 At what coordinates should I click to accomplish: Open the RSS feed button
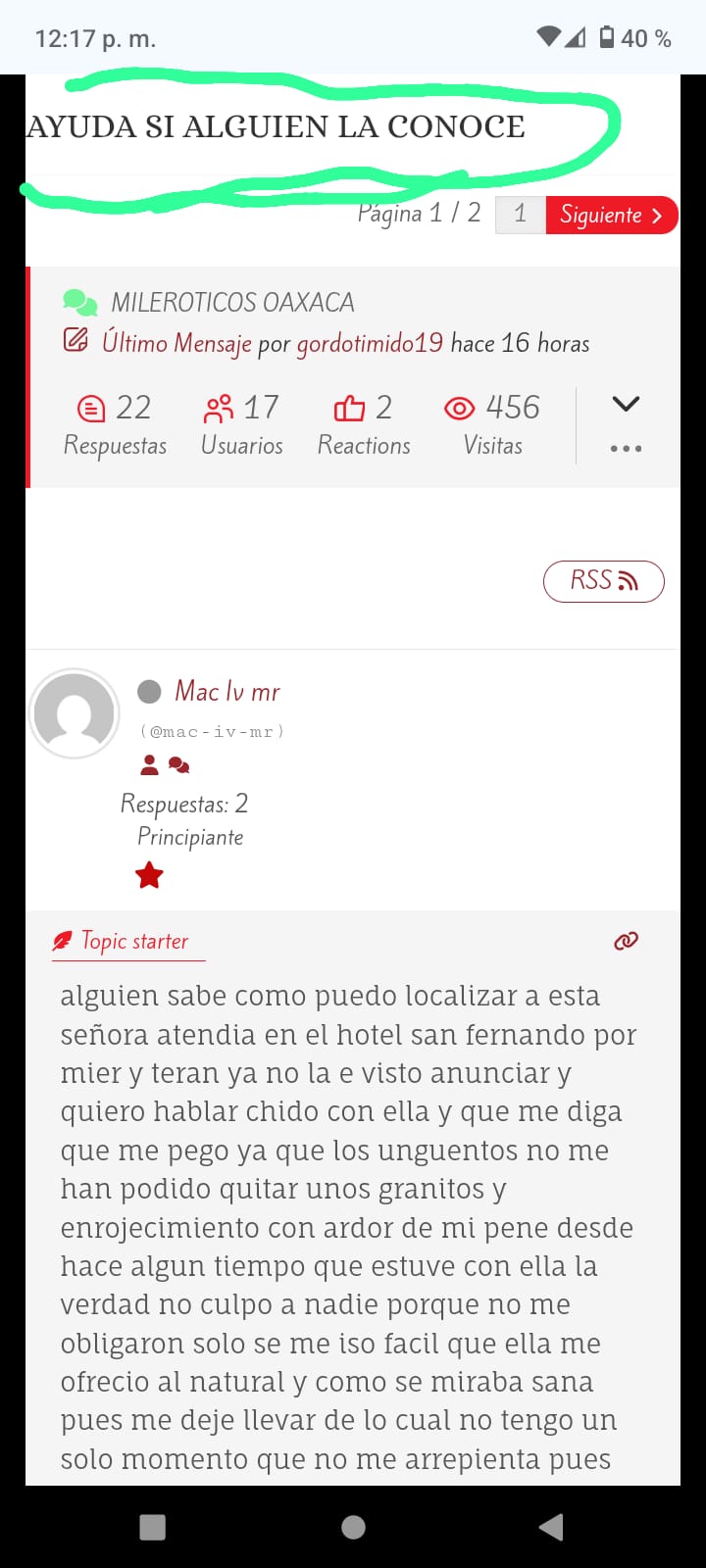coord(603,581)
